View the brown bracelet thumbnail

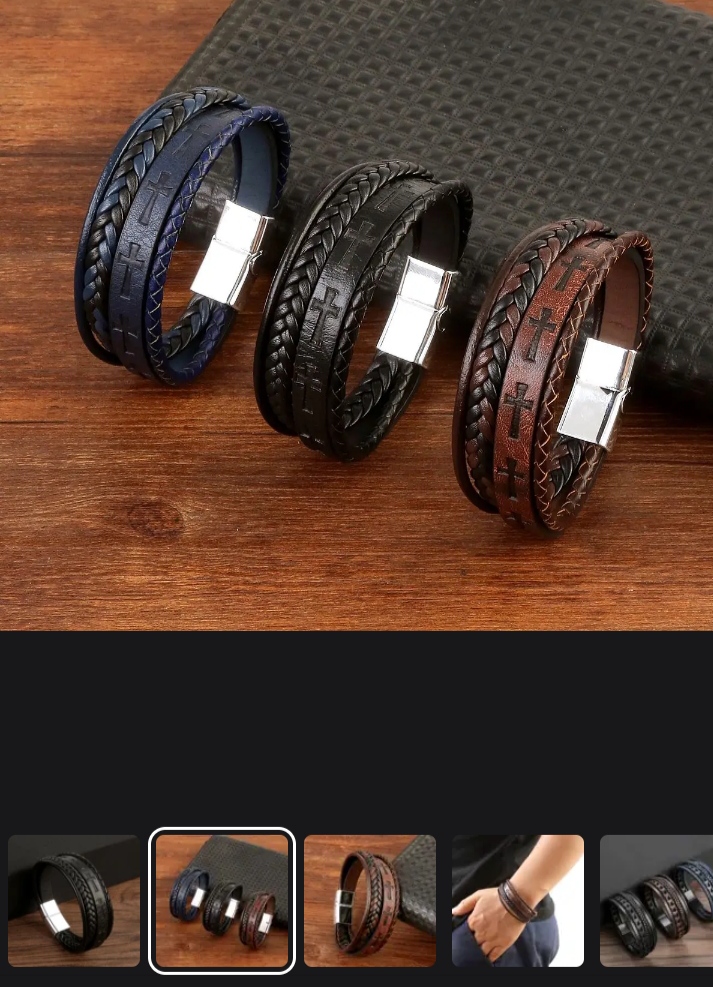[x=370, y=900]
